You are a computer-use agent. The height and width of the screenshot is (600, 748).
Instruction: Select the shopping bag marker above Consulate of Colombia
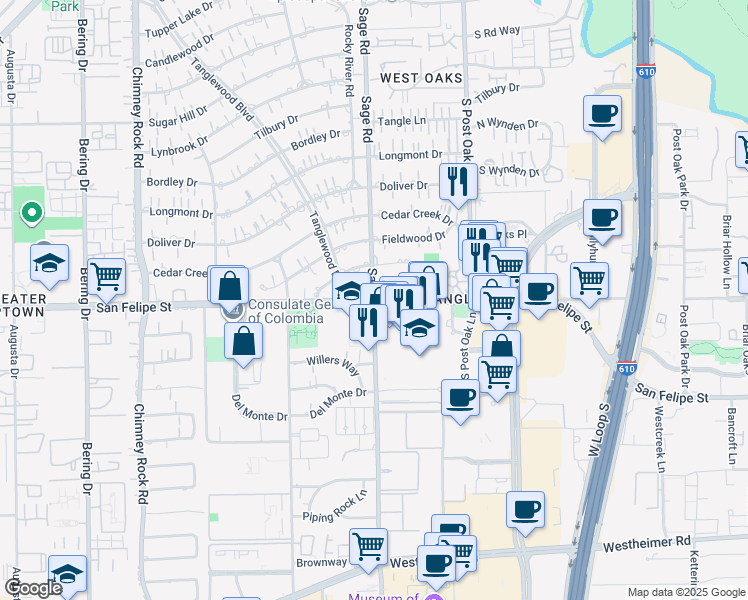click(x=230, y=283)
